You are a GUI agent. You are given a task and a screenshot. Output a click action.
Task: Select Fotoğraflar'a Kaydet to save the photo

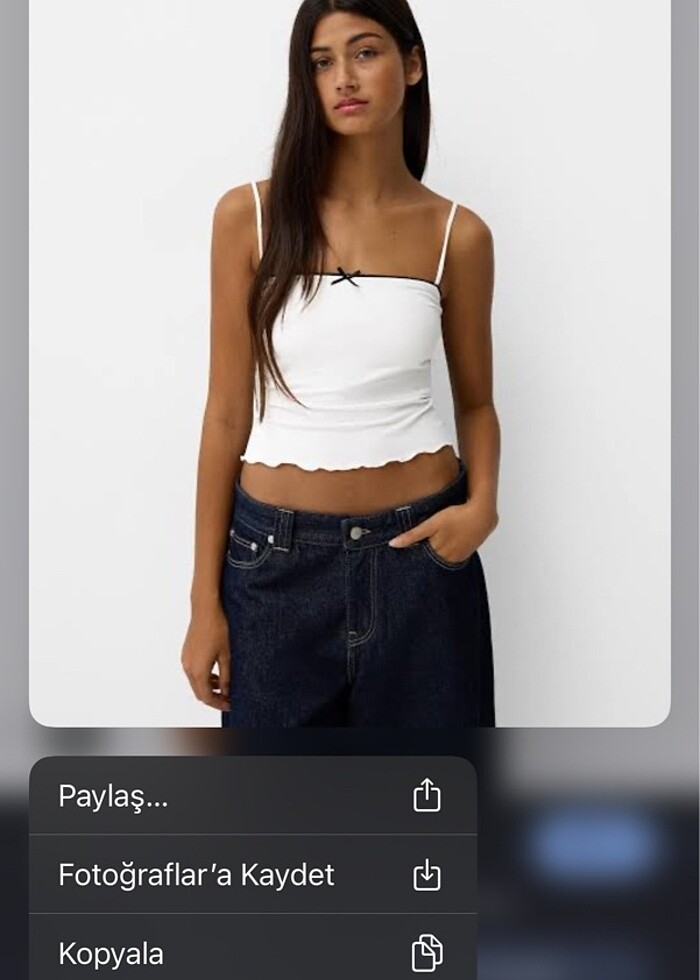click(x=252, y=875)
